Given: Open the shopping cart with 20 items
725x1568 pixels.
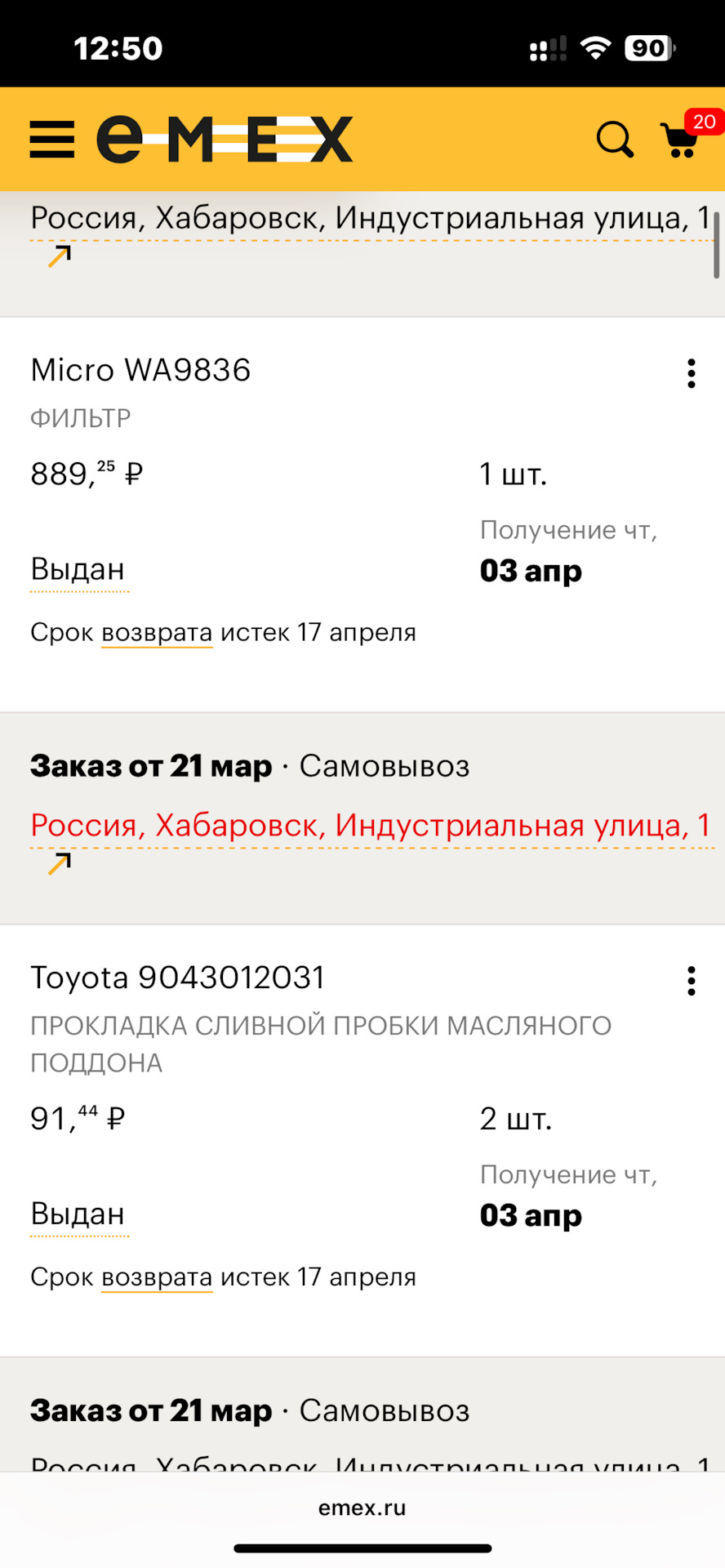Looking at the screenshot, I should [x=687, y=135].
